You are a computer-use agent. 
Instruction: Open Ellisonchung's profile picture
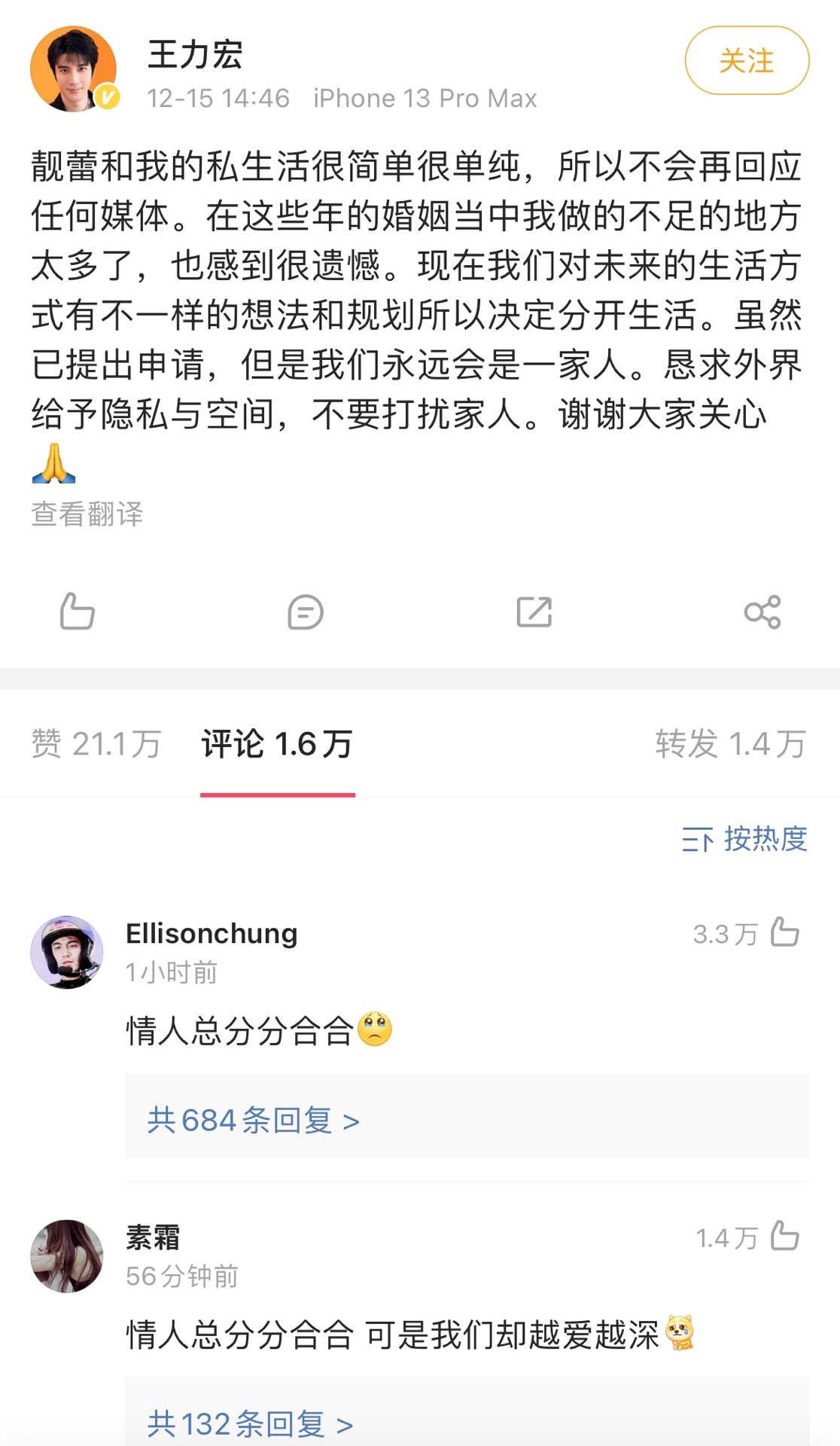tap(67, 952)
